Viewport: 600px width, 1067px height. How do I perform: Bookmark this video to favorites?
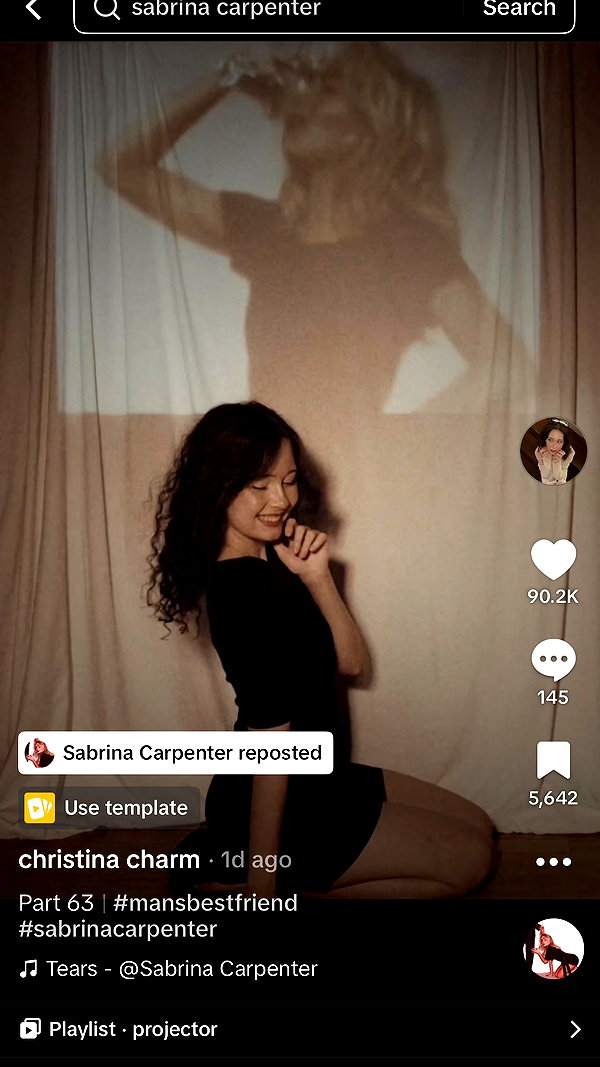[x=553, y=760]
